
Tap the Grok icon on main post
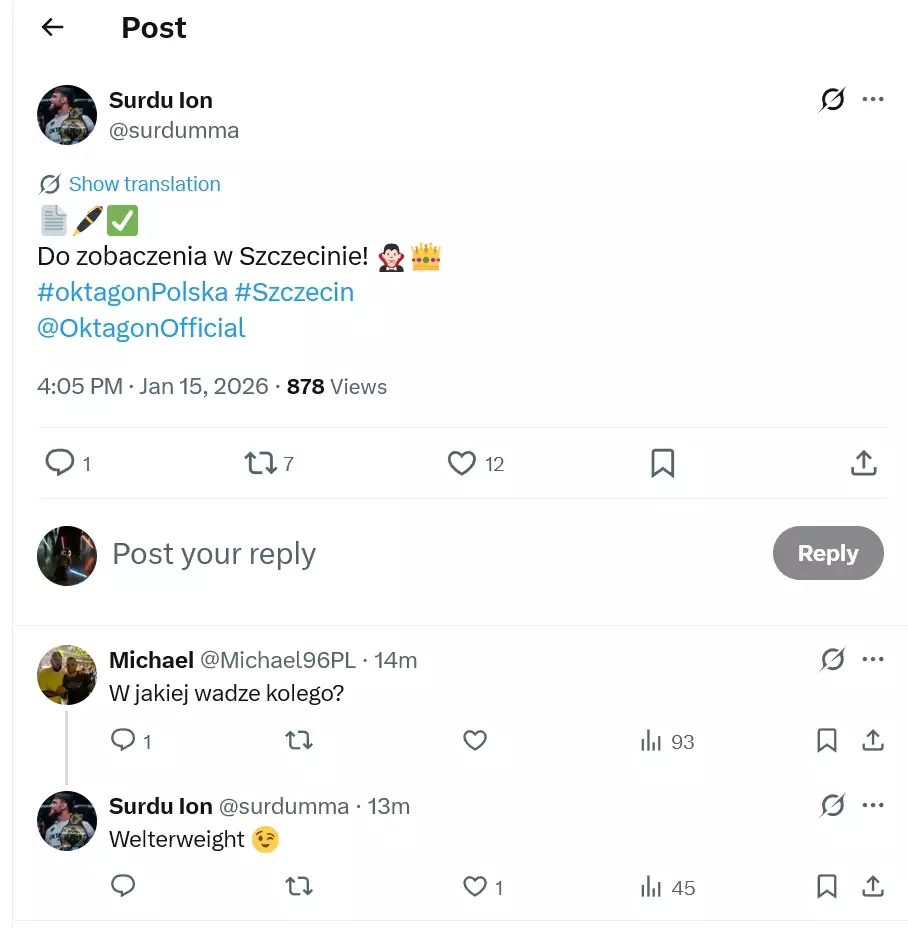pos(832,100)
